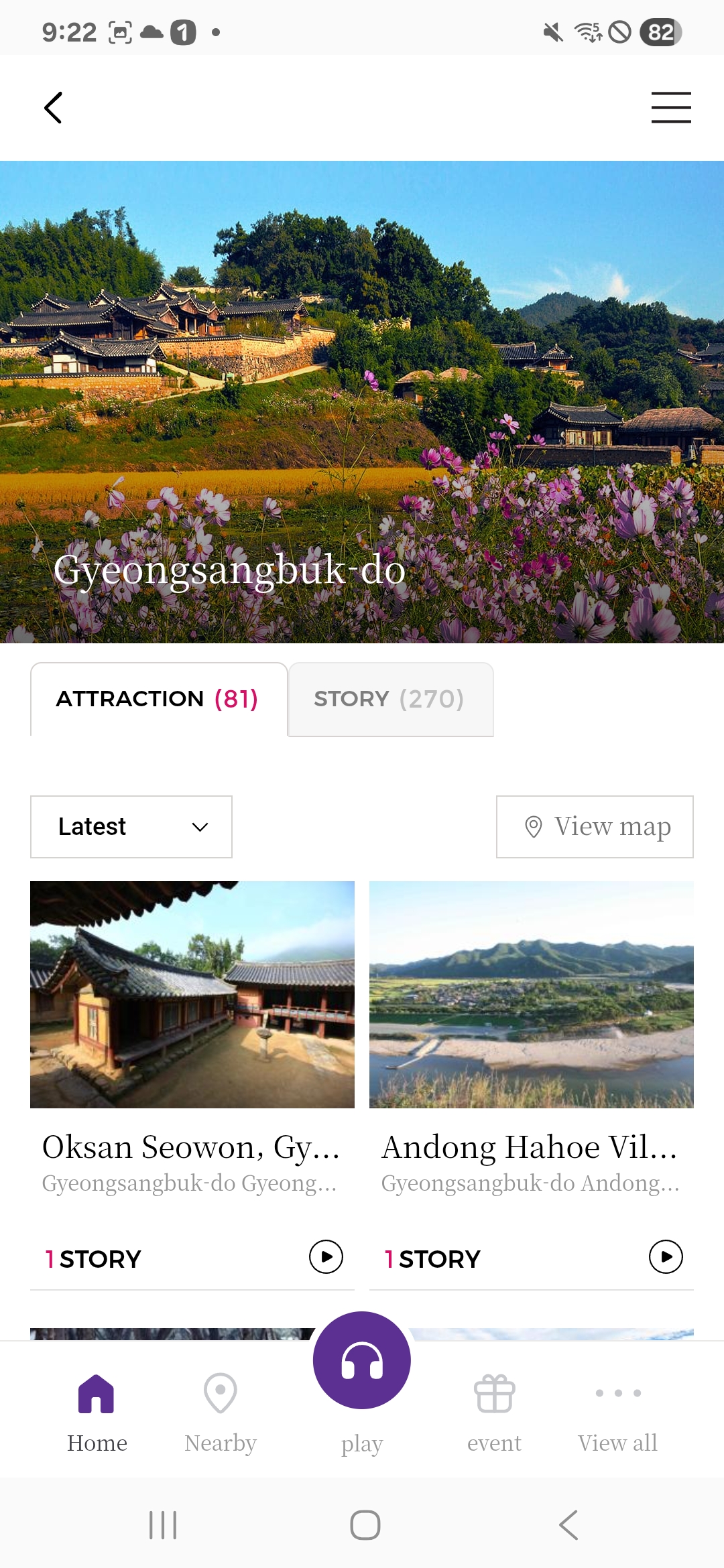The height and width of the screenshot is (1568, 724).
Task: Open View map
Action: (x=595, y=826)
